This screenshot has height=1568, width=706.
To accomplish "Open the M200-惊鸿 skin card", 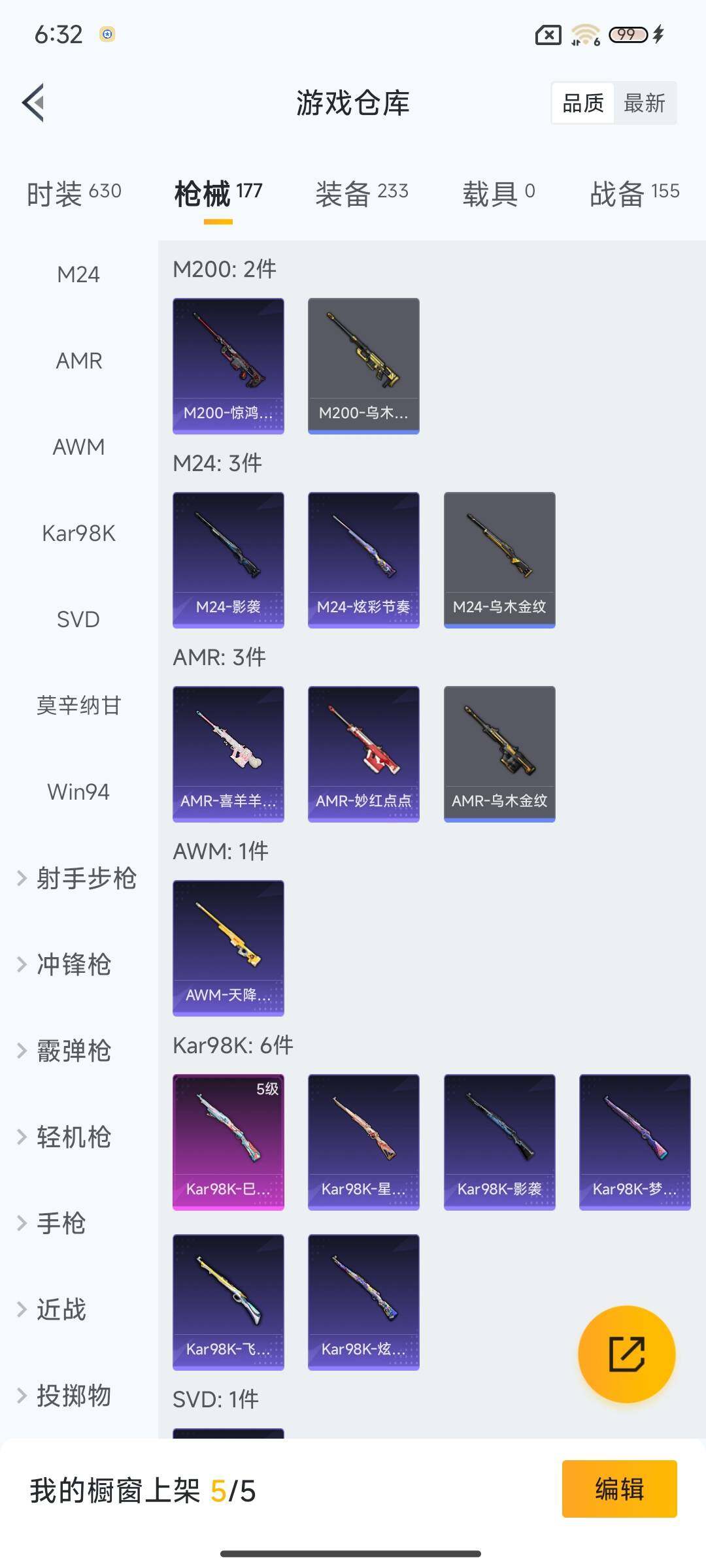I will [228, 366].
